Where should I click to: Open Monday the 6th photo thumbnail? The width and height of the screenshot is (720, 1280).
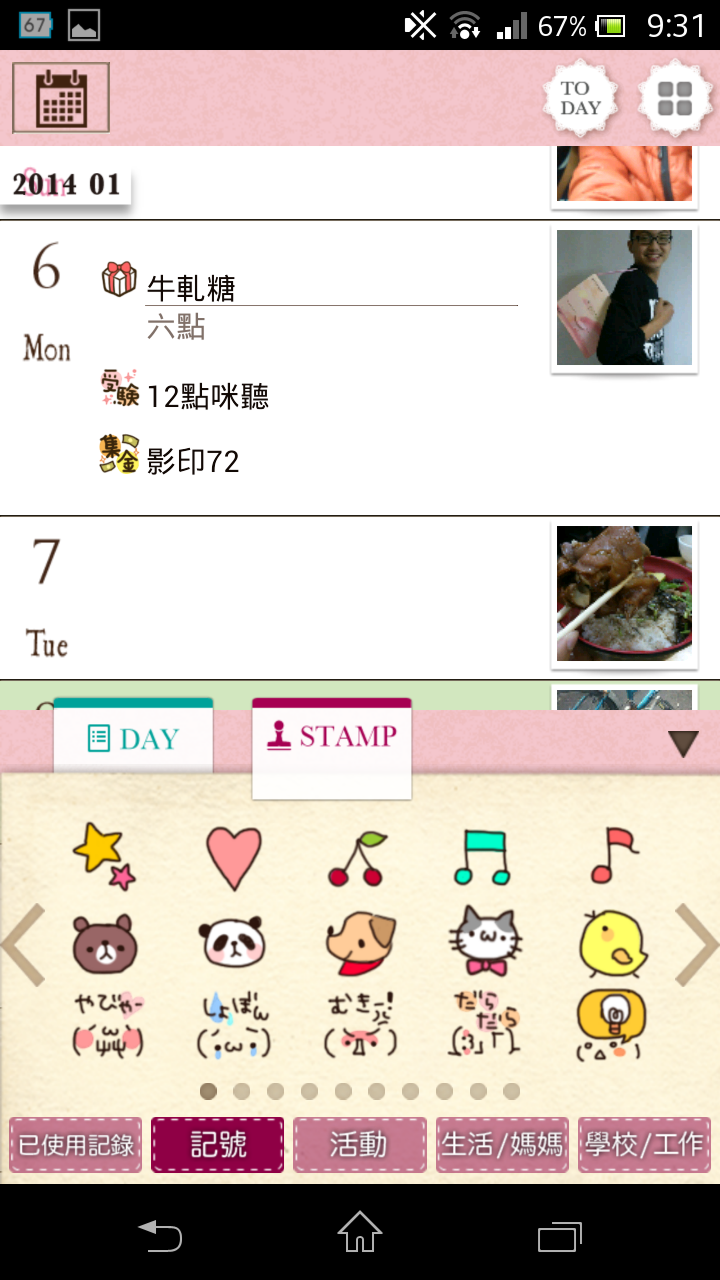click(624, 298)
